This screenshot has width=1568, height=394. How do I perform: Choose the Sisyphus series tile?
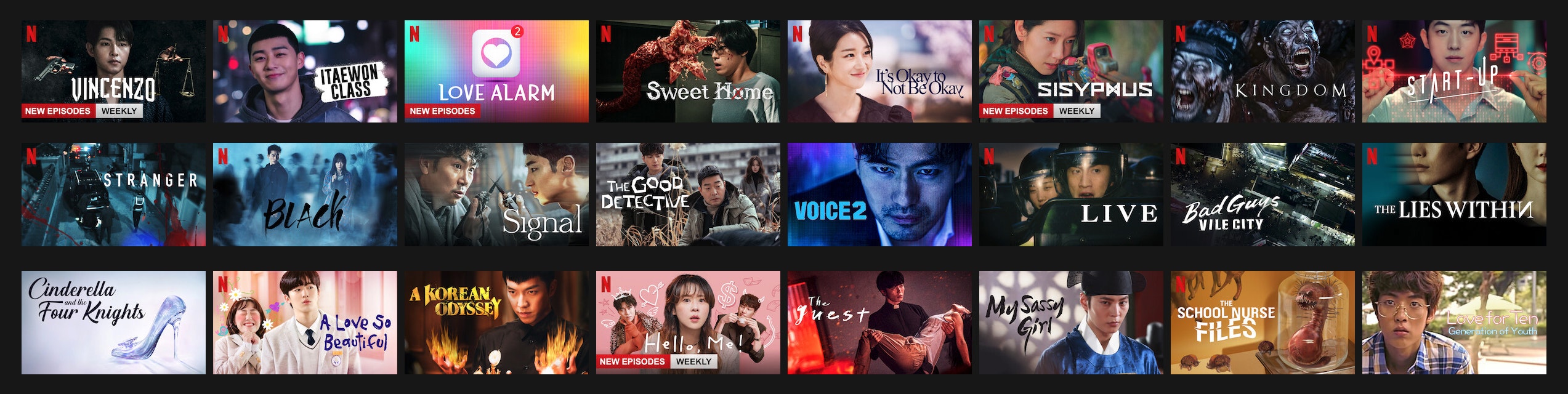pyautogui.click(x=1071, y=71)
